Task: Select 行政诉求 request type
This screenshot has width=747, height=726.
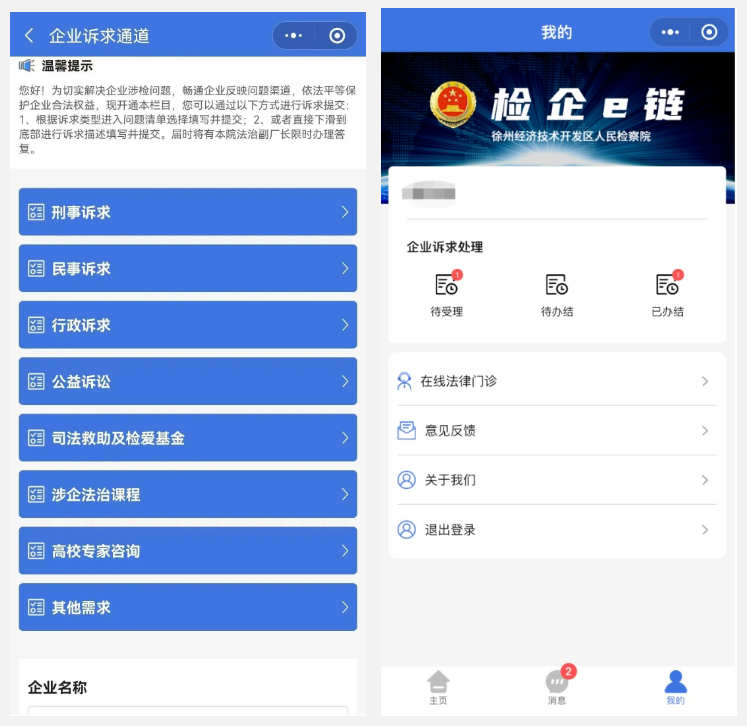Action: click(x=187, y=325)
